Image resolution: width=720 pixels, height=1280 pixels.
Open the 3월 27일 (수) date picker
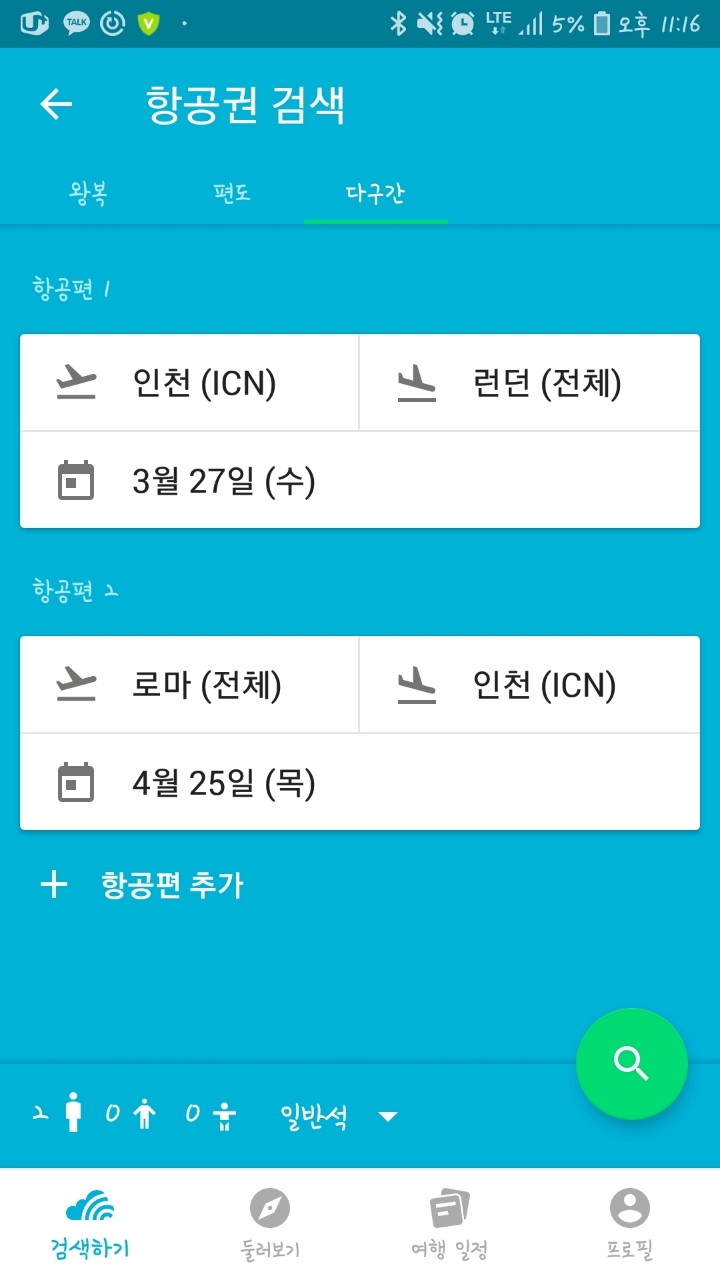click(360, 481)
